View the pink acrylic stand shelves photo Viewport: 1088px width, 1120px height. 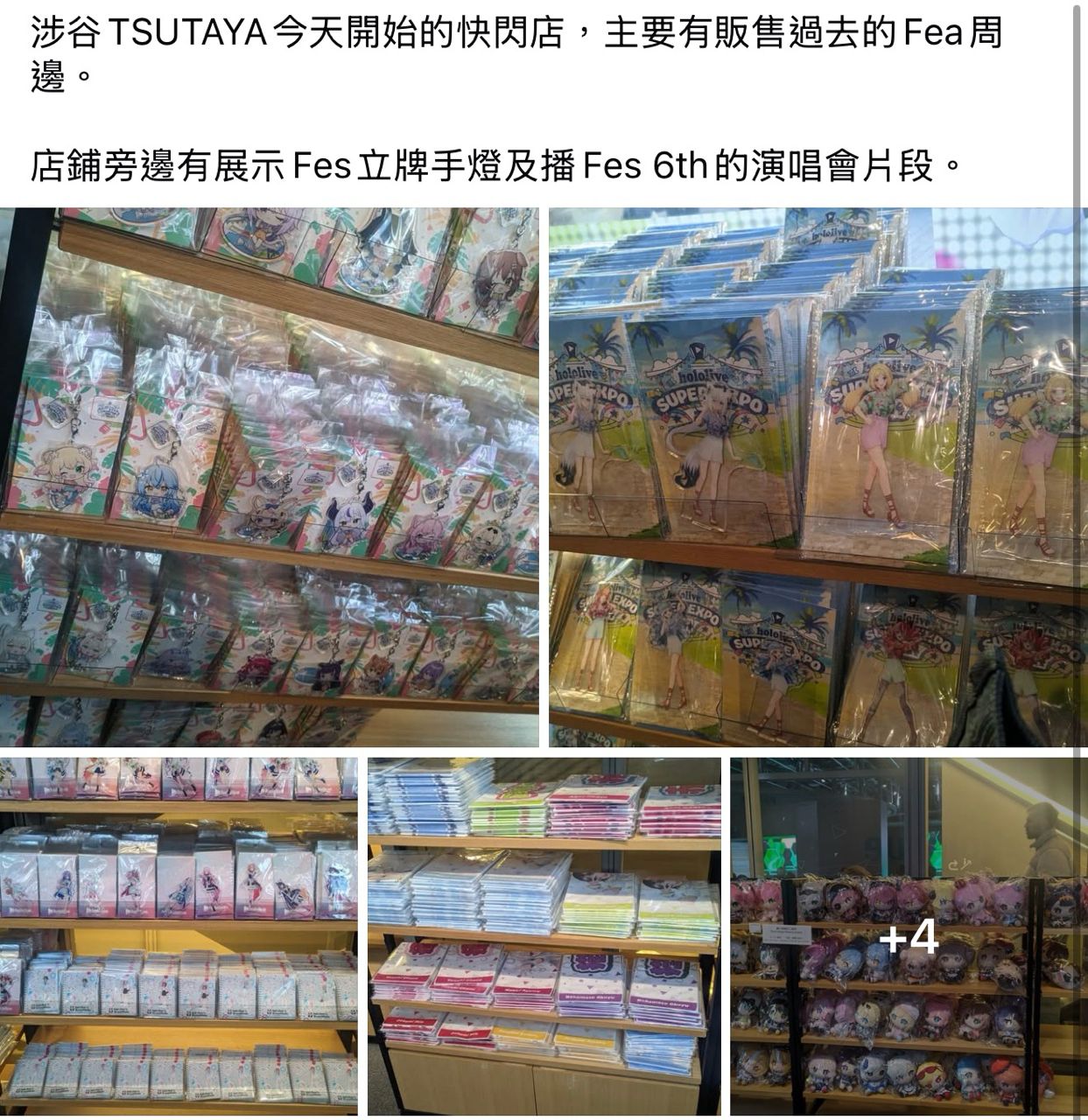179,936
